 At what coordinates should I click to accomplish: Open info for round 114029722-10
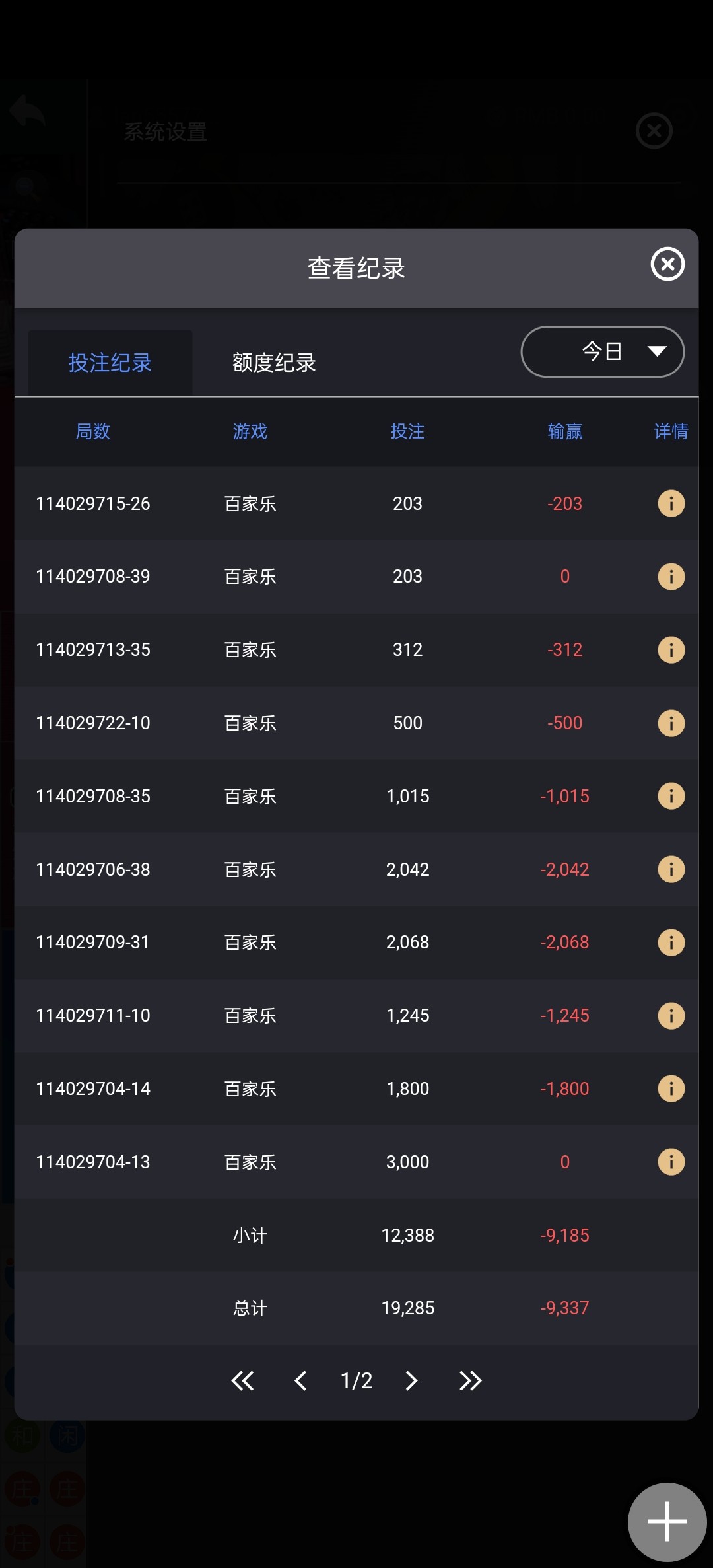click(671, 723)
